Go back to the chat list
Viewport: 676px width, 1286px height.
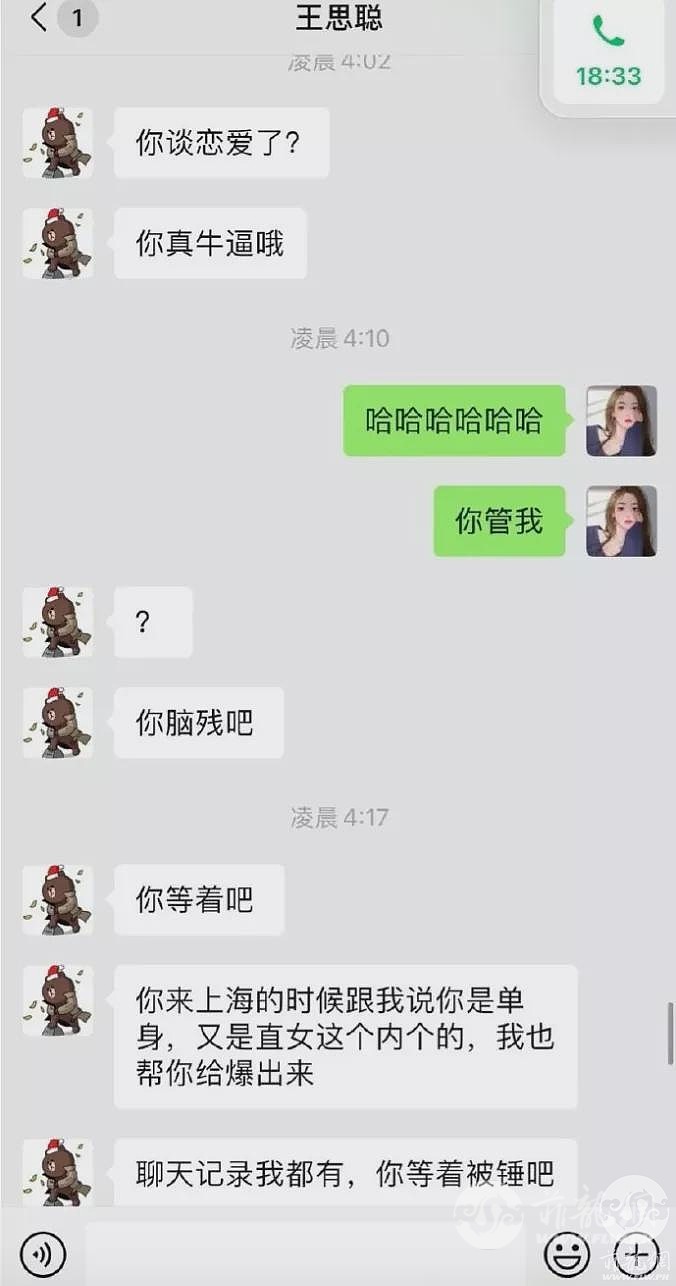tap(40, 17)
